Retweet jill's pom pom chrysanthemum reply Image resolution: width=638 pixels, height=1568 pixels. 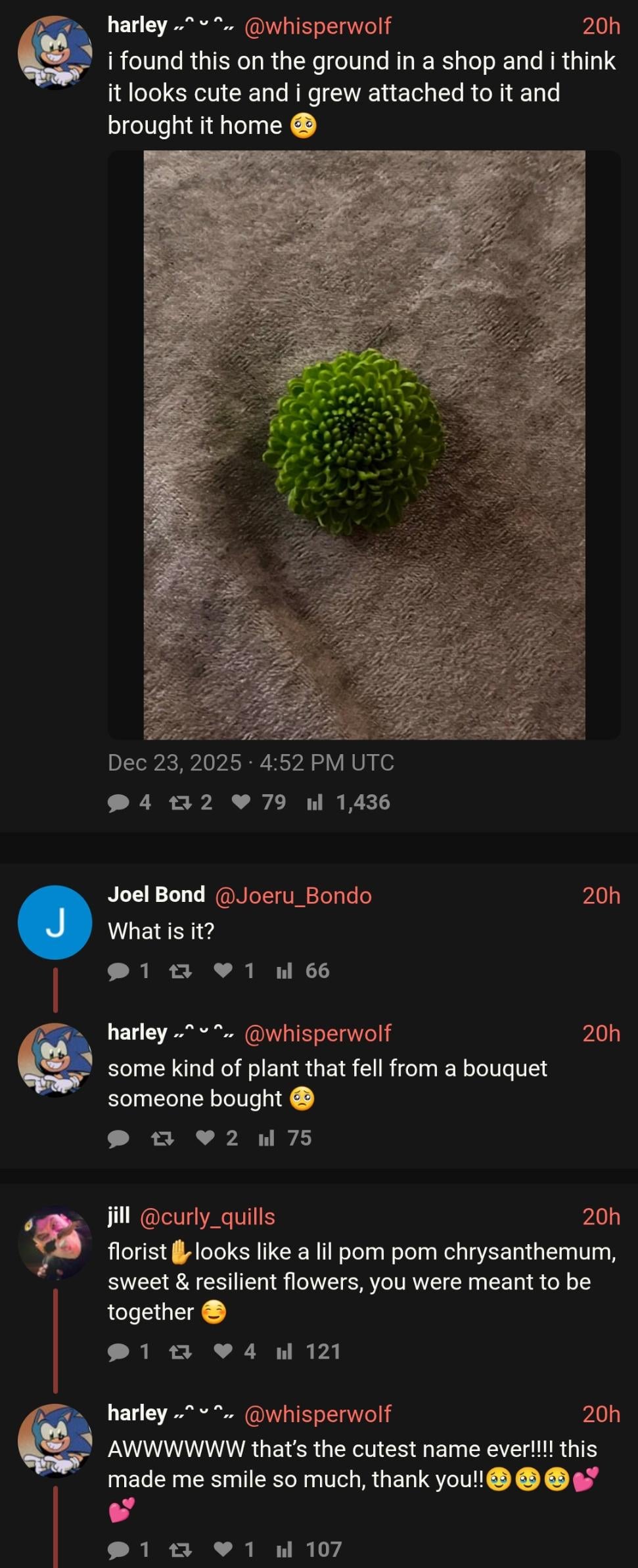181,1351
